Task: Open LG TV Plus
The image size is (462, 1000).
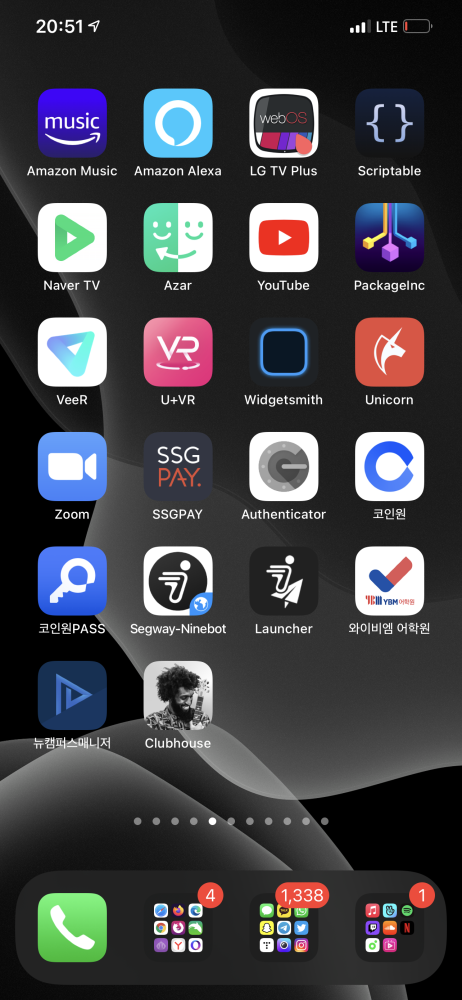Action: coord(284,123)
